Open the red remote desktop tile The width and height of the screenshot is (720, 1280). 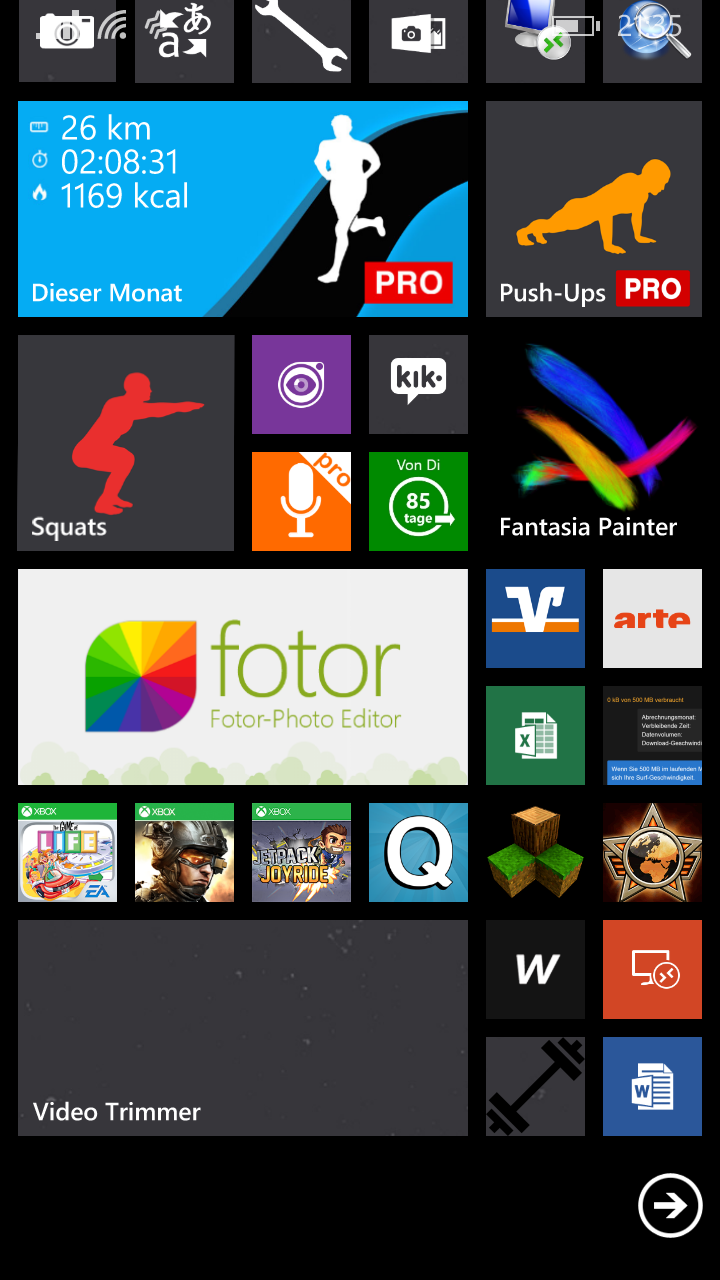click(x=652, y=969)
